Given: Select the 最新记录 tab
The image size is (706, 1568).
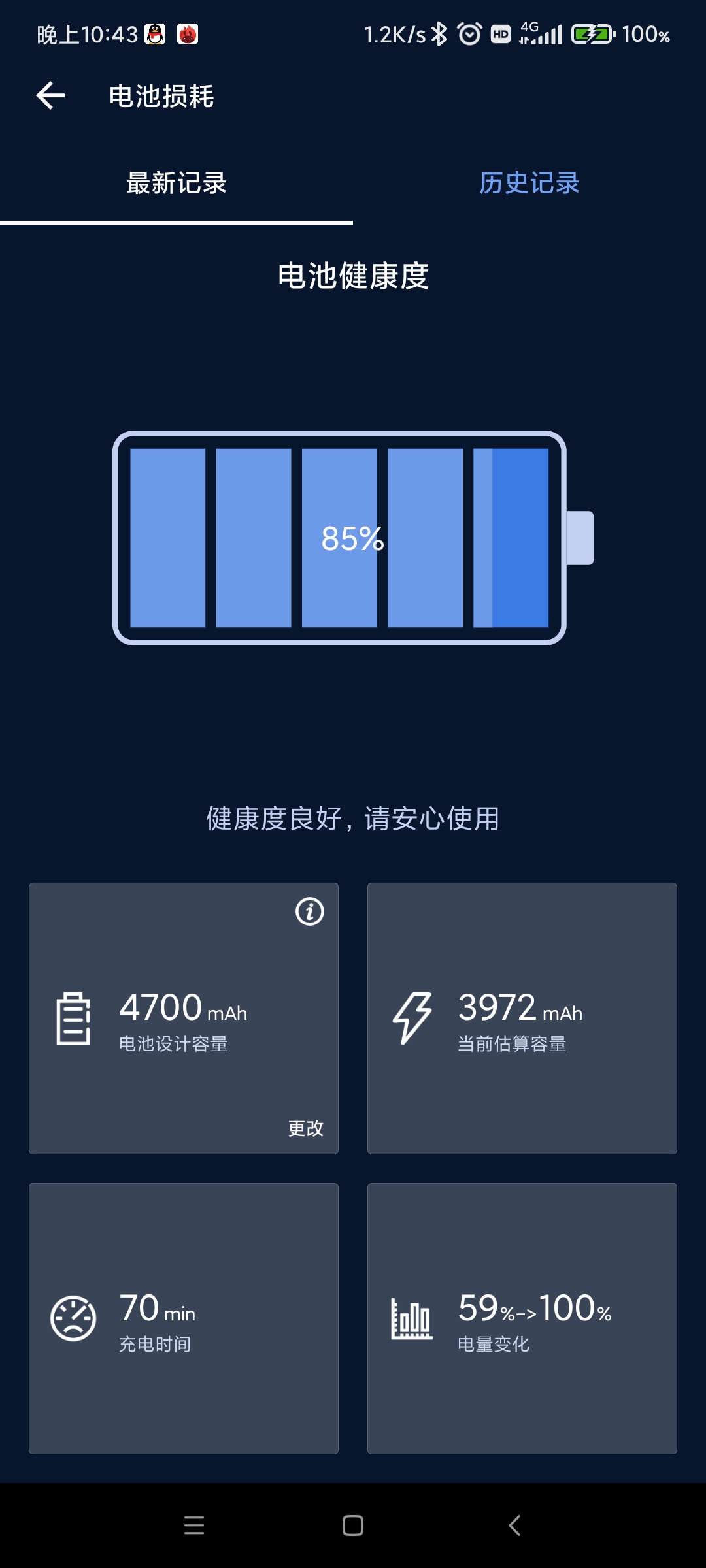Looking at the screenshot, I should [x=176, y=183].
